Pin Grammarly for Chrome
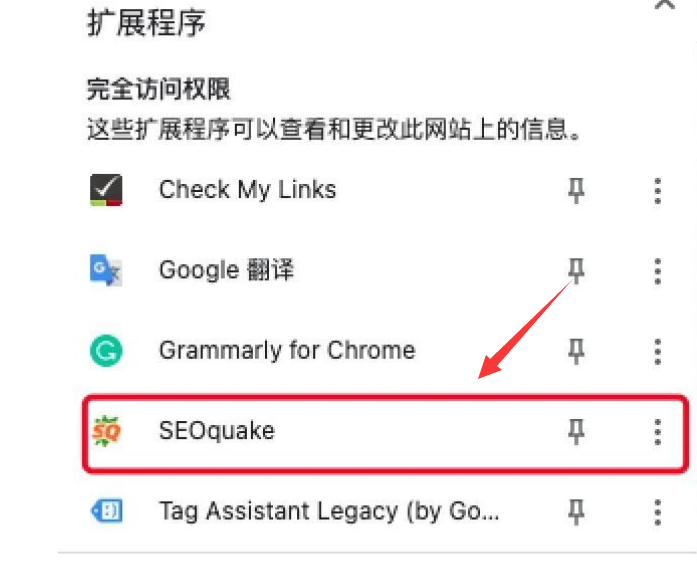Image resolution: width=697 pixels, height=563 pixels. (576, 351)
